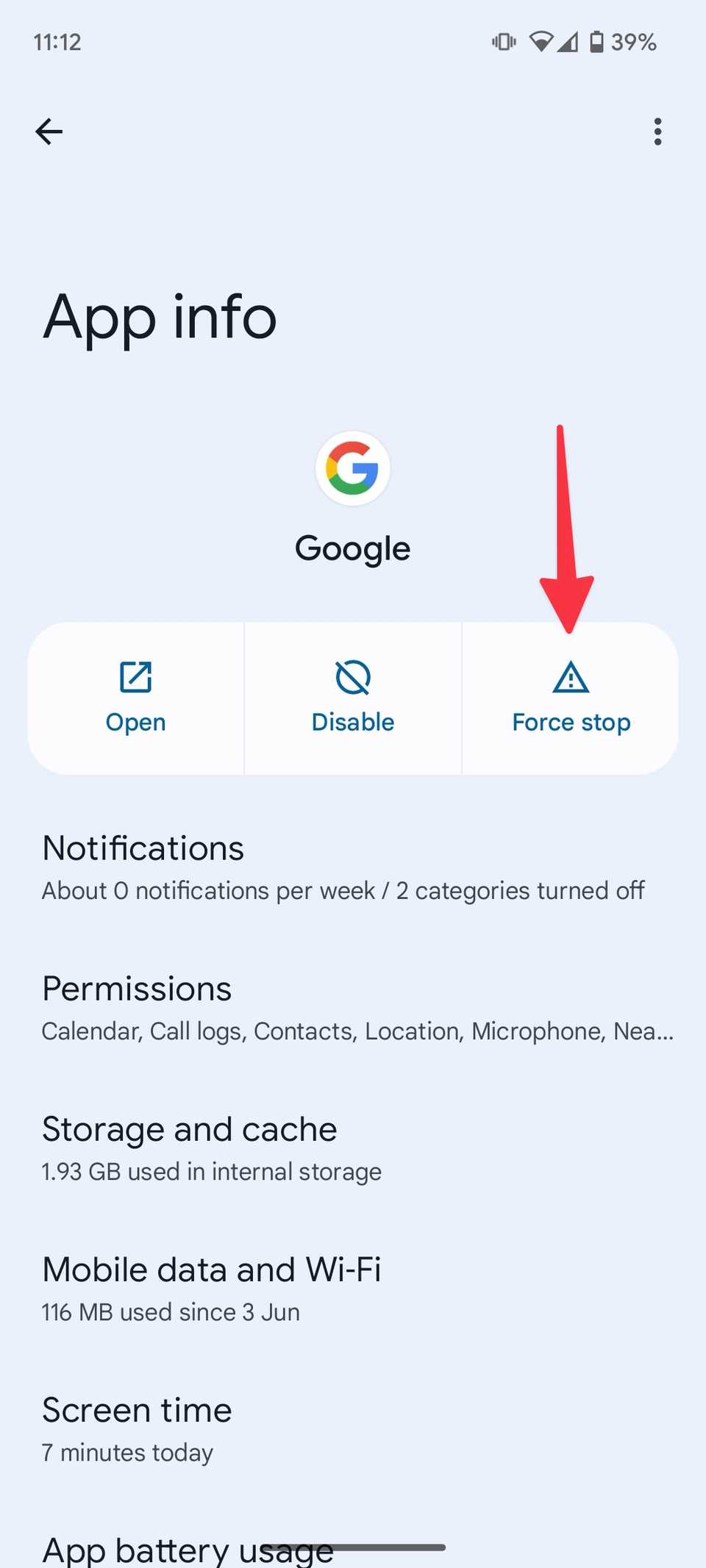Open the Google app
The width and height of the screenshot is (706, 1568).
pos(136,698)
